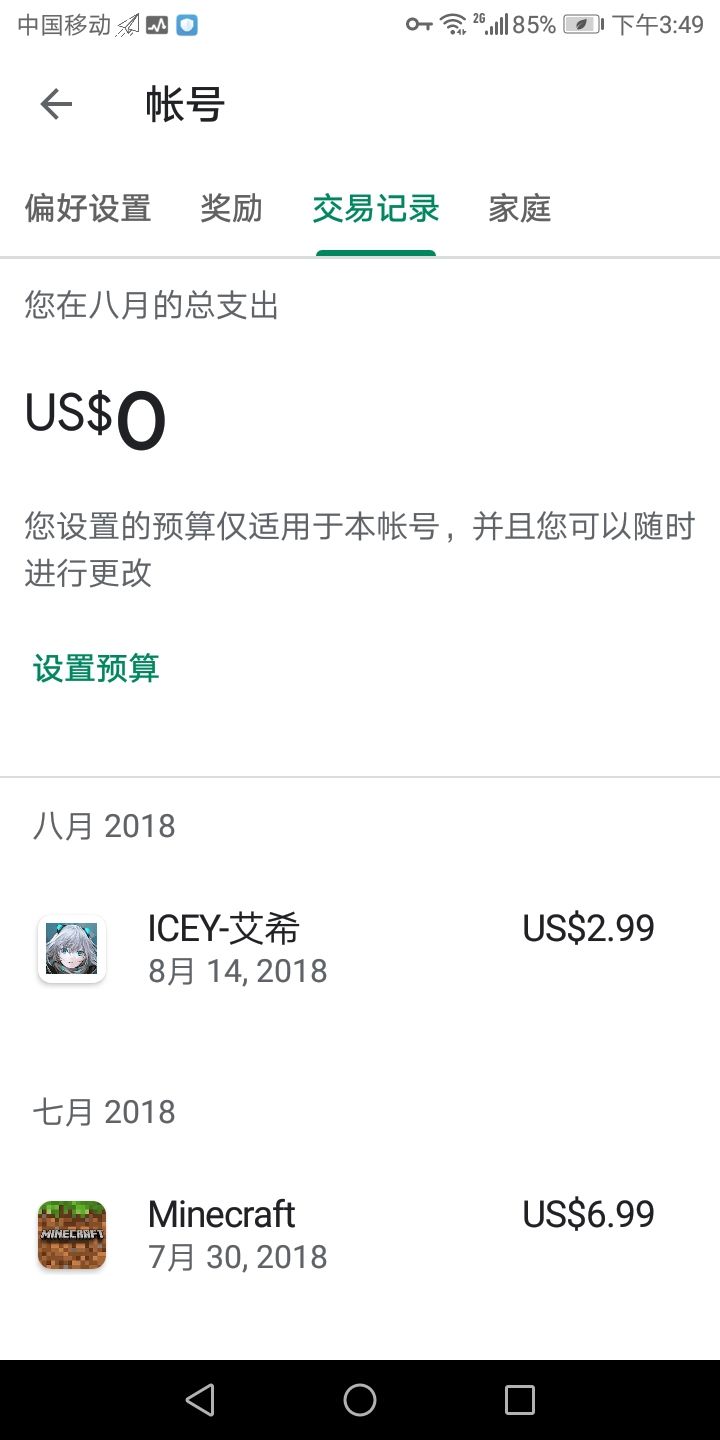Open the 奖励 tab

pos(231,208)
